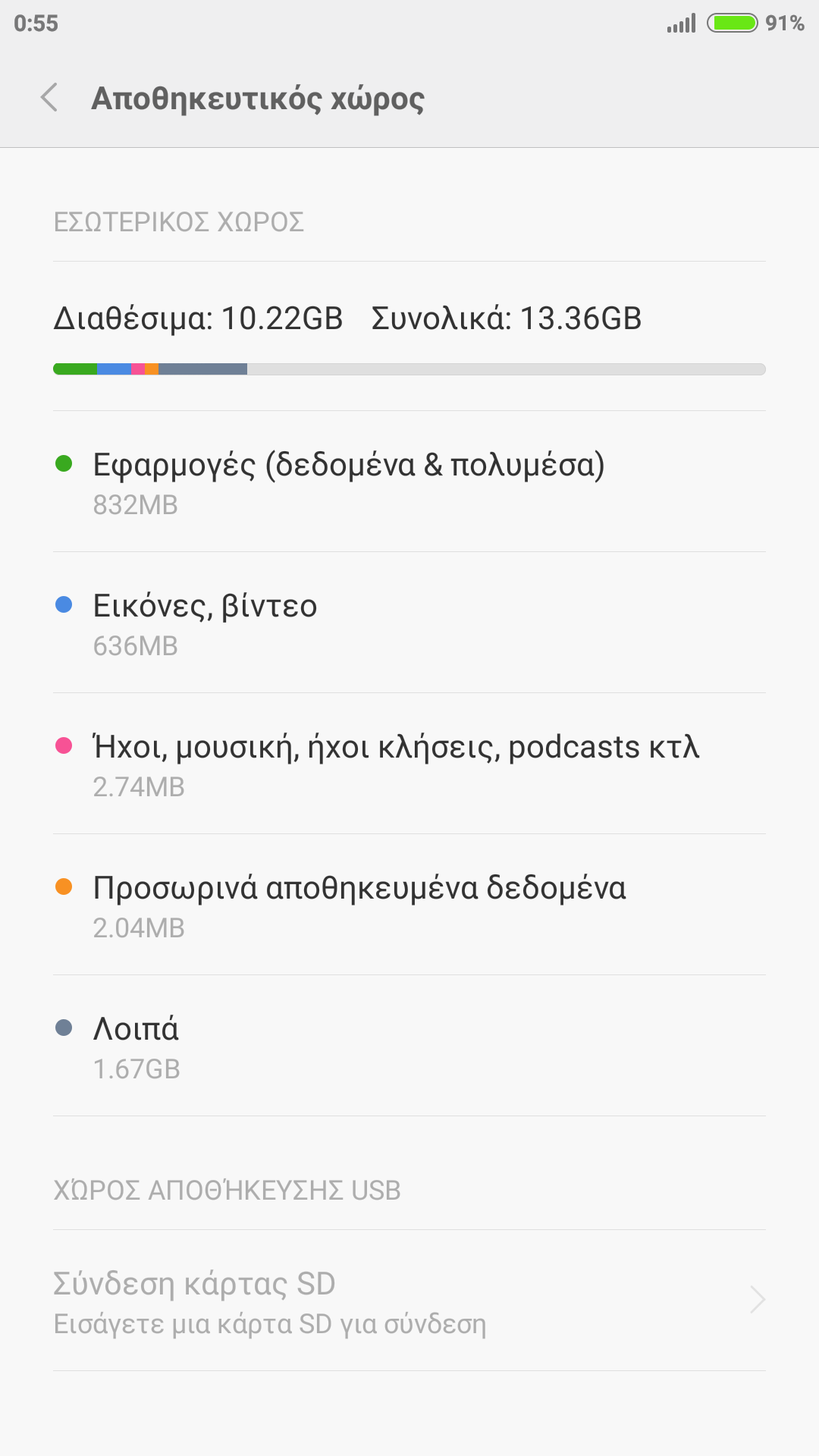Go back from Αποθηκευτικός χώρος
The width and height of the screenshot is (819, 1456).
[x=50, y=98]
